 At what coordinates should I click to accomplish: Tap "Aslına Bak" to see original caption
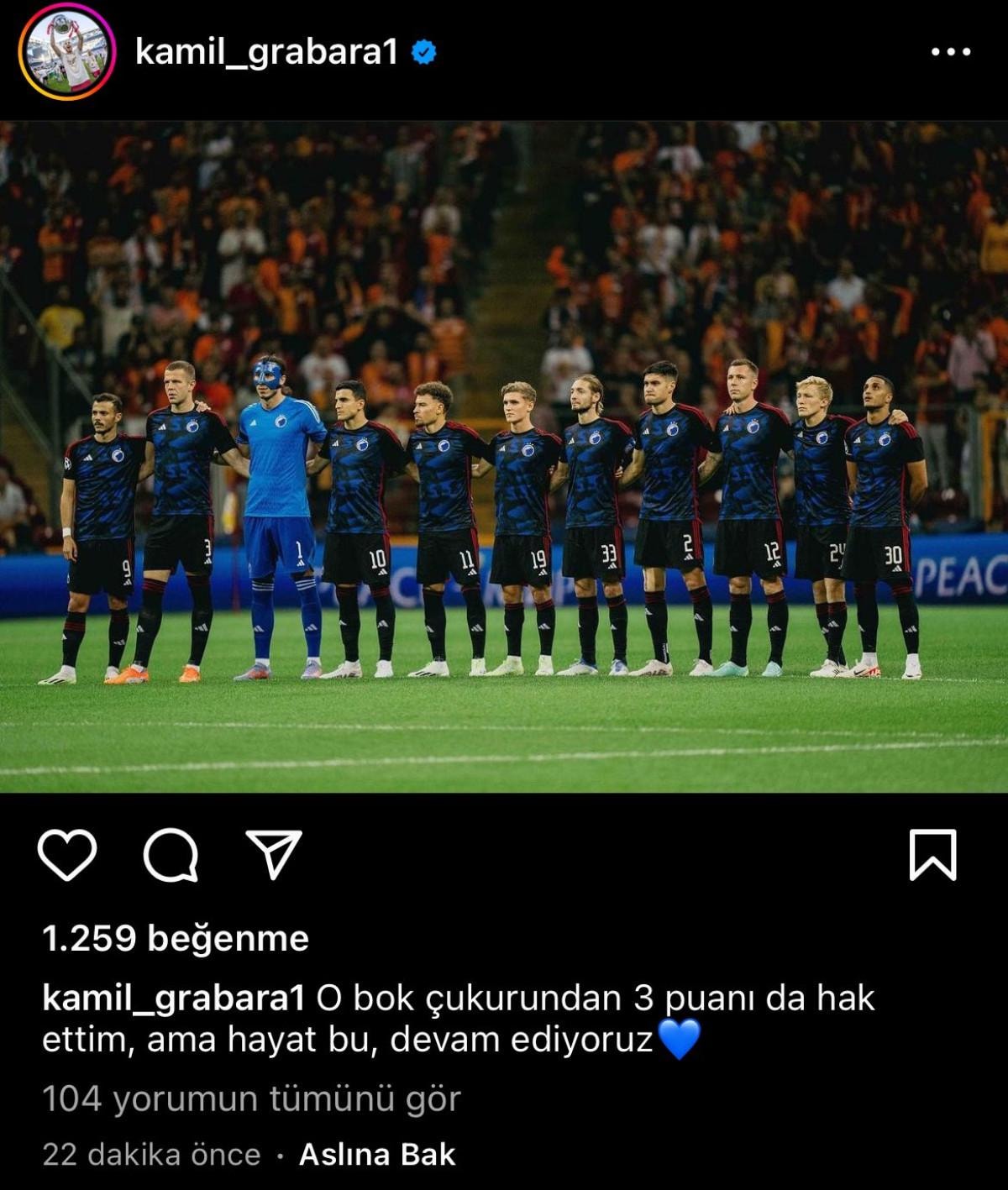377,1155
